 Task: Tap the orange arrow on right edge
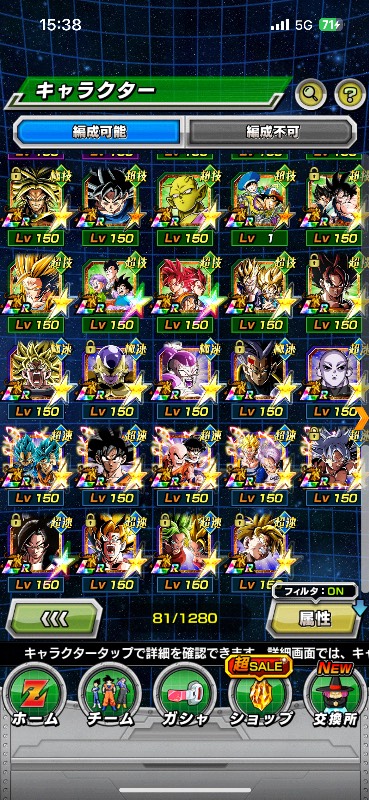pyautogui.click(x=362, y=418)
